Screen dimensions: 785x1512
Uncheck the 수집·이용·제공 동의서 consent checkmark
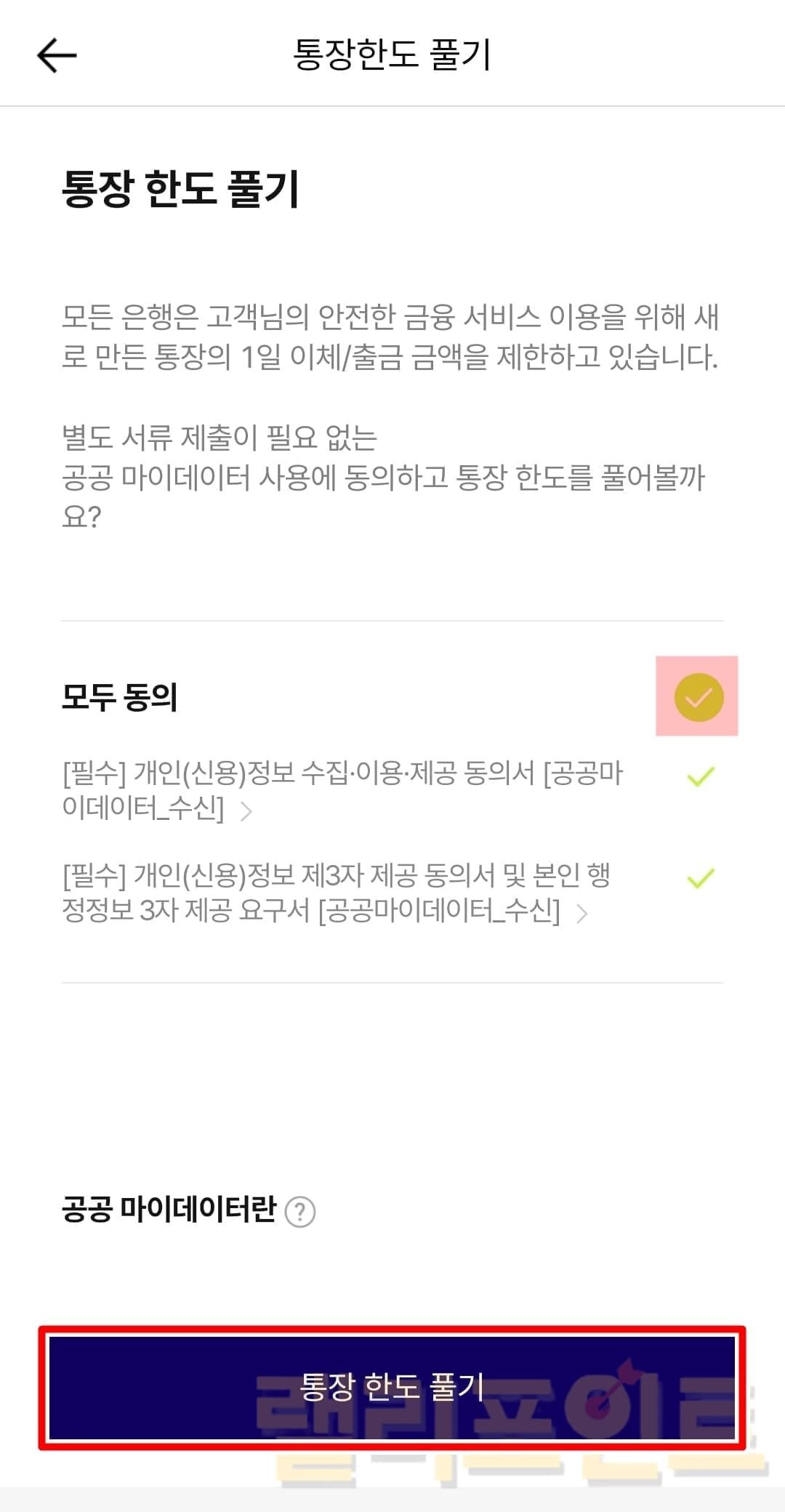click(x=701, y=776)
